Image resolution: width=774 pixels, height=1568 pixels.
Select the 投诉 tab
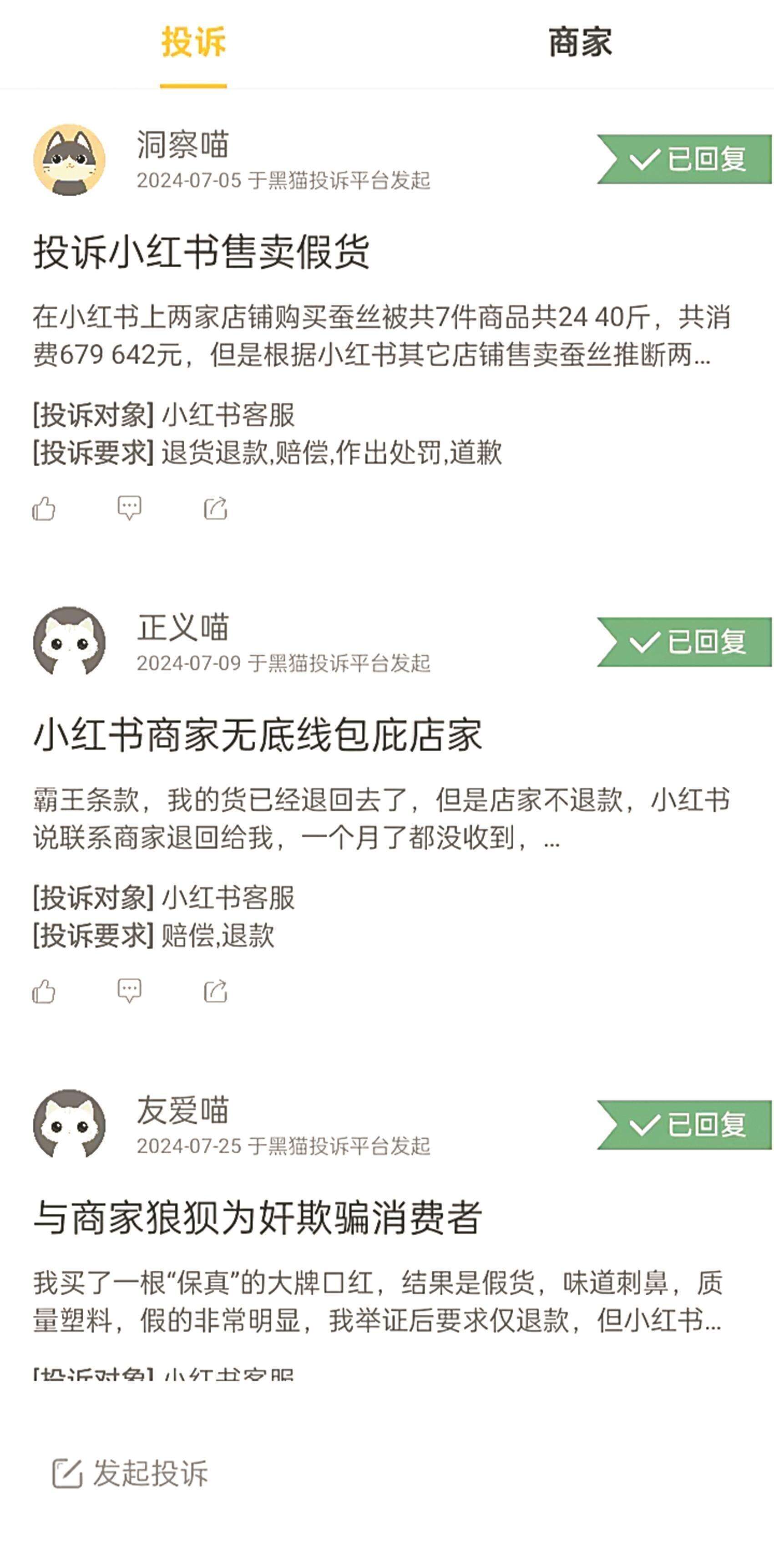pos(193,43)
